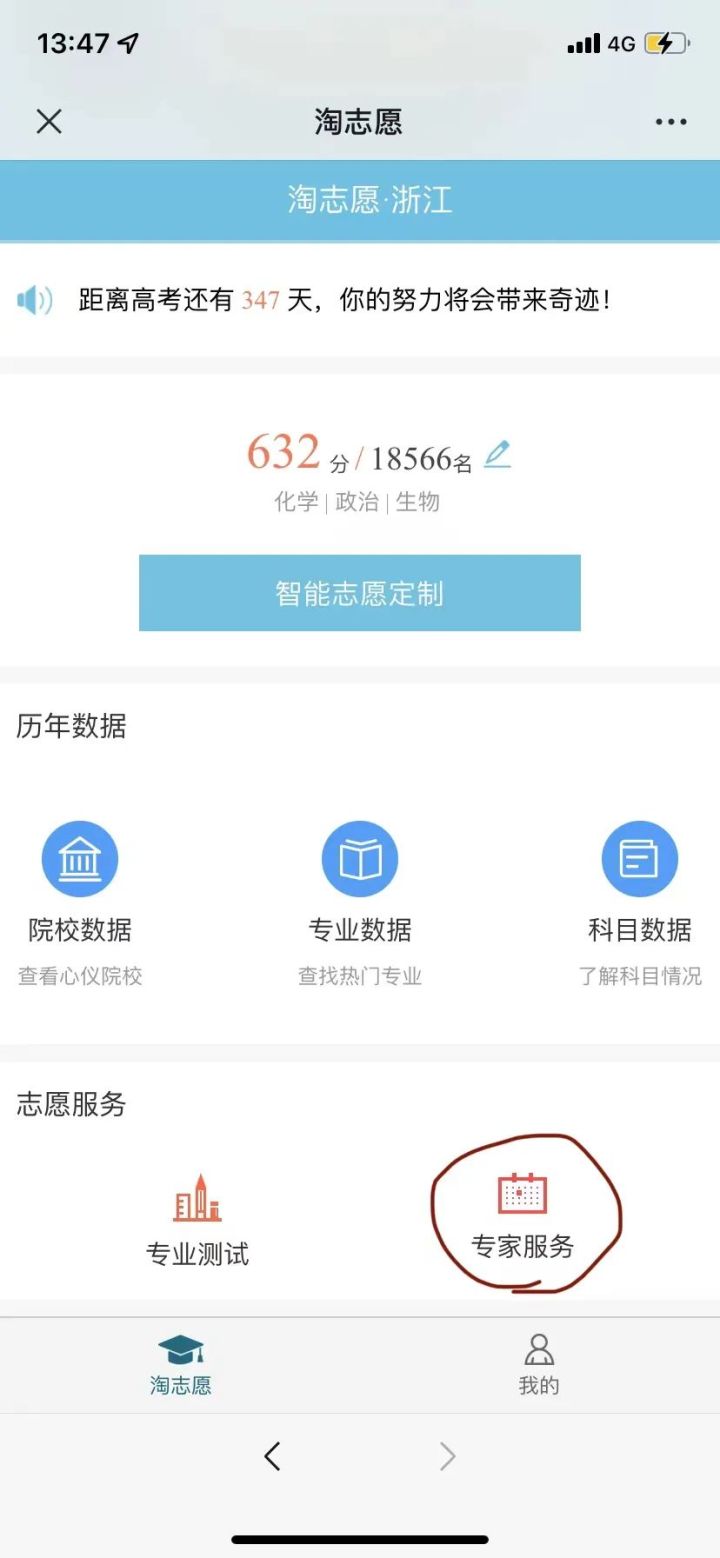
Task: Close the 淘志愿 mini program page
Action: pos(49,122)
